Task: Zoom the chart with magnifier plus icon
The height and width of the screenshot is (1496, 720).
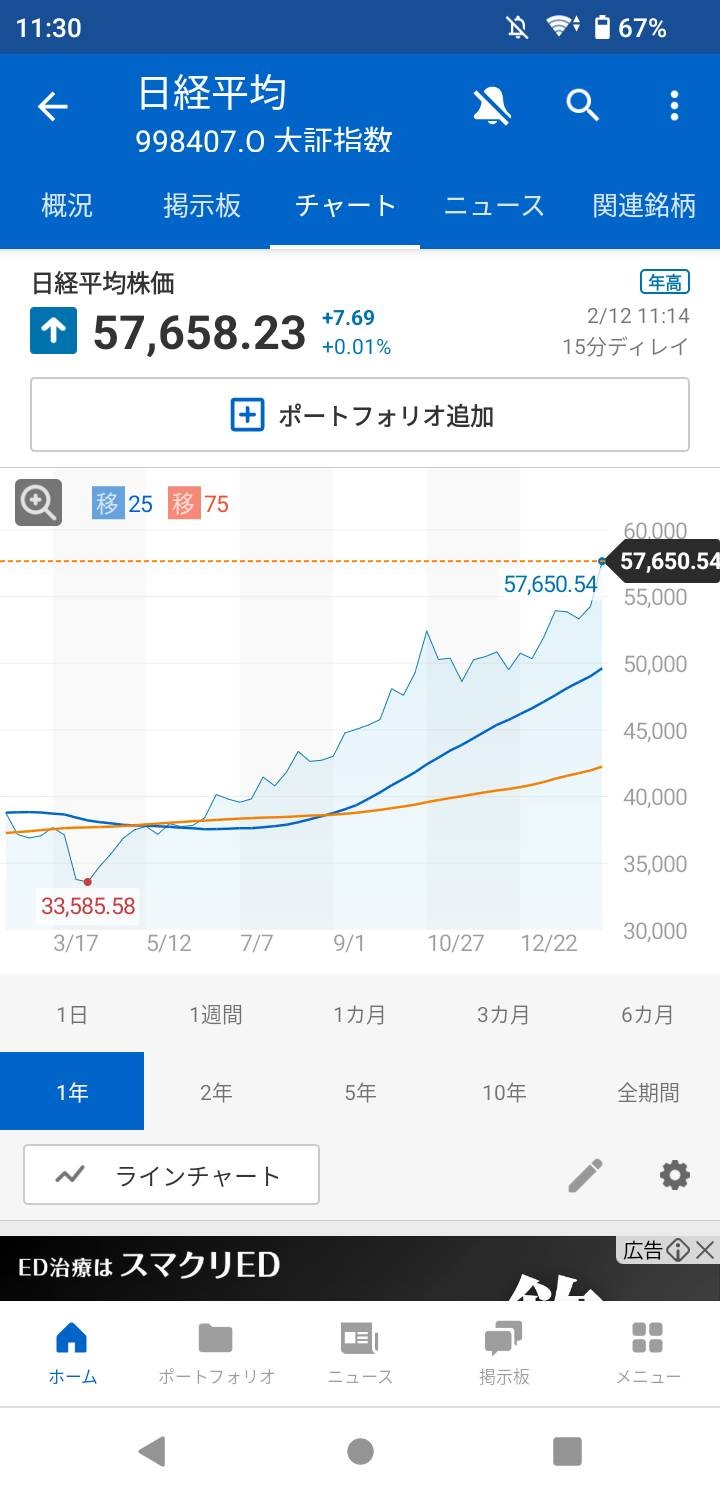Action: [39, 503]
